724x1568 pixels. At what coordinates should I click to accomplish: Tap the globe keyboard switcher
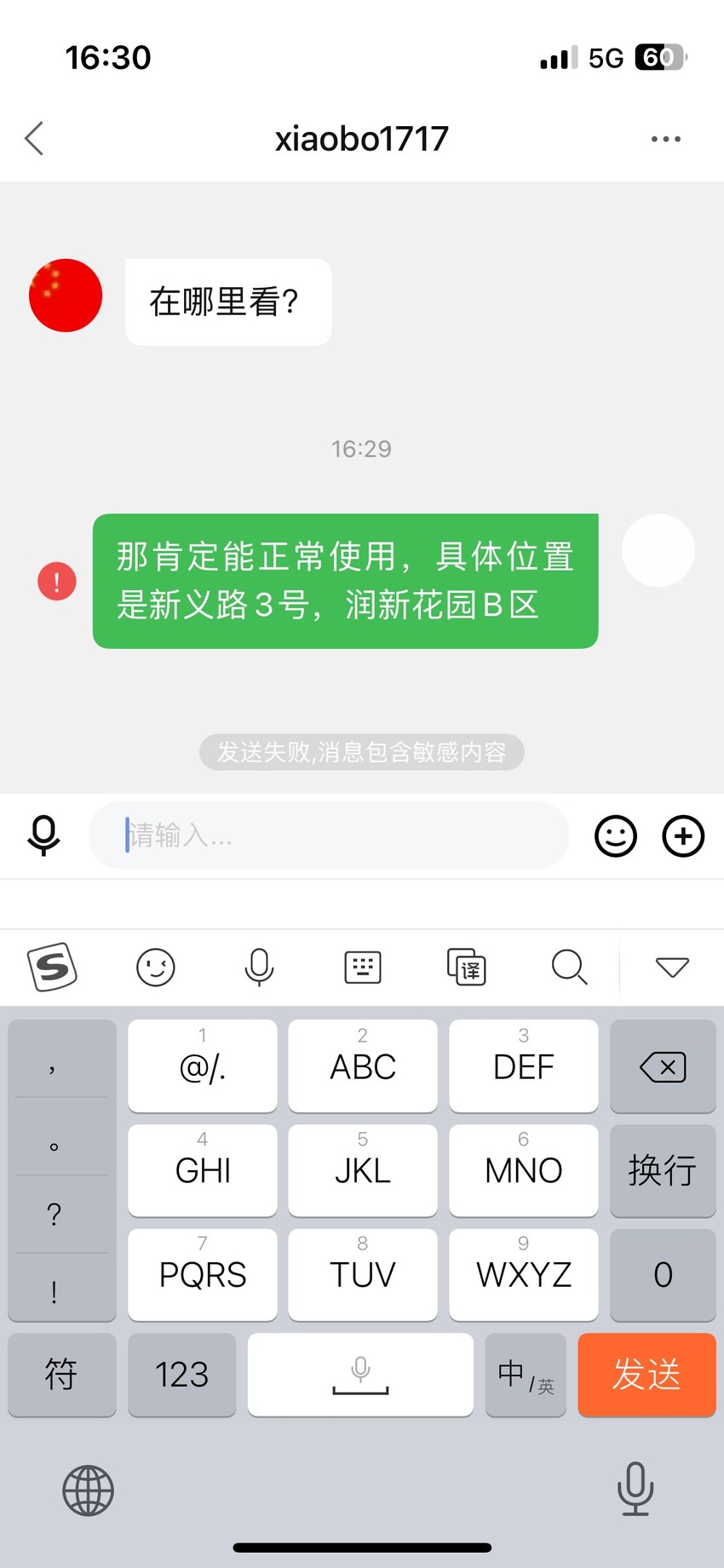[89, 1490]
